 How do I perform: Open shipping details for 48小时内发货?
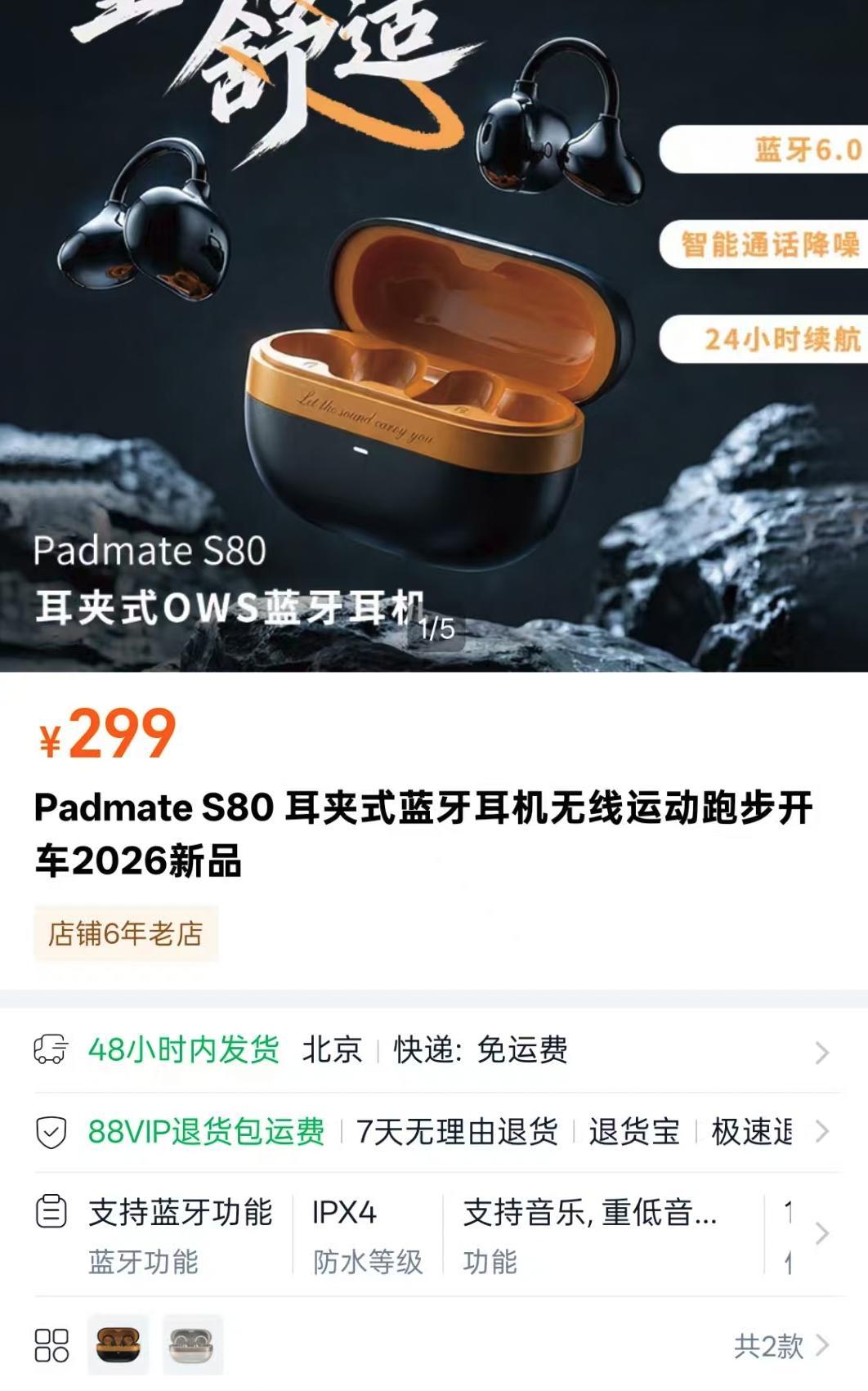click(433, 1051)
